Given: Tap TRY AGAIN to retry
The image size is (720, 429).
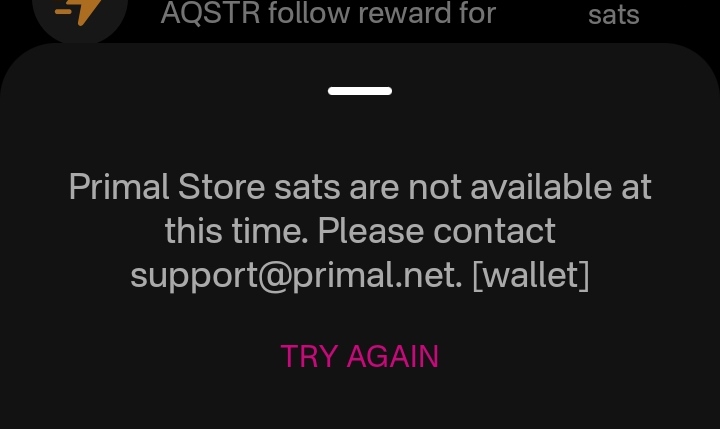Looking at the screenshot, I should click(x=359, y=356).
